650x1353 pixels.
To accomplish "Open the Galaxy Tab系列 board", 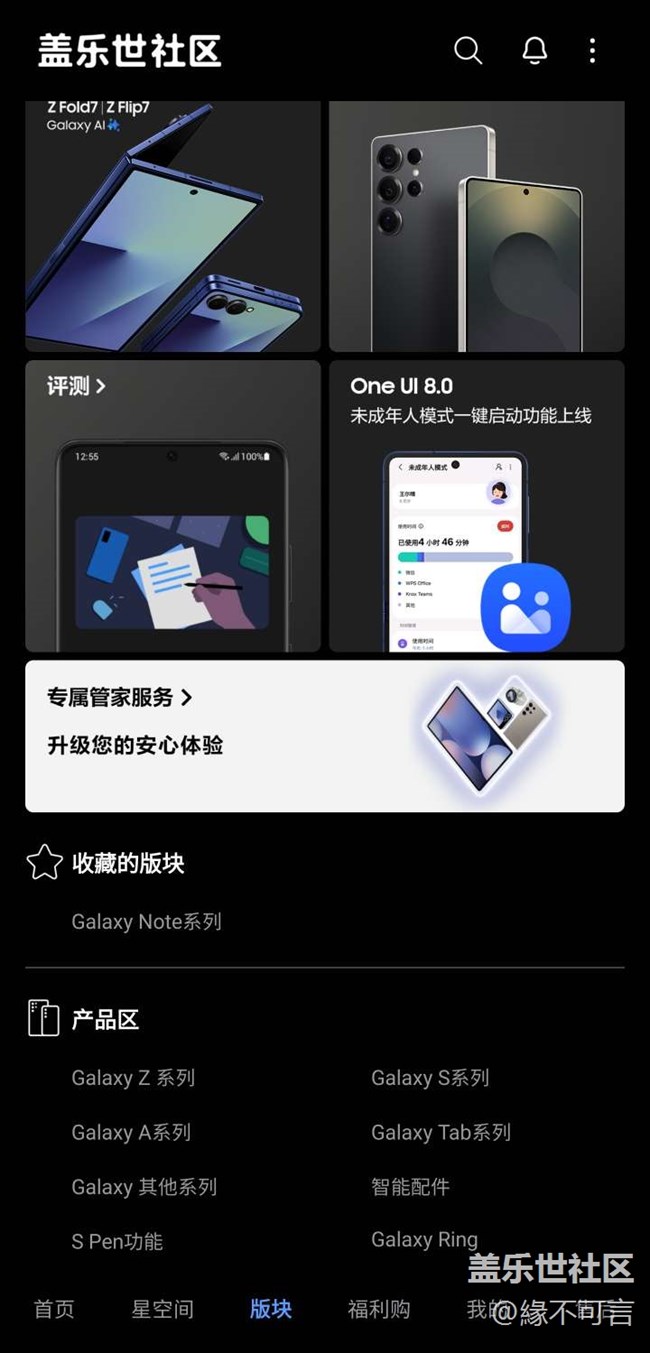I will (441, 1133).
